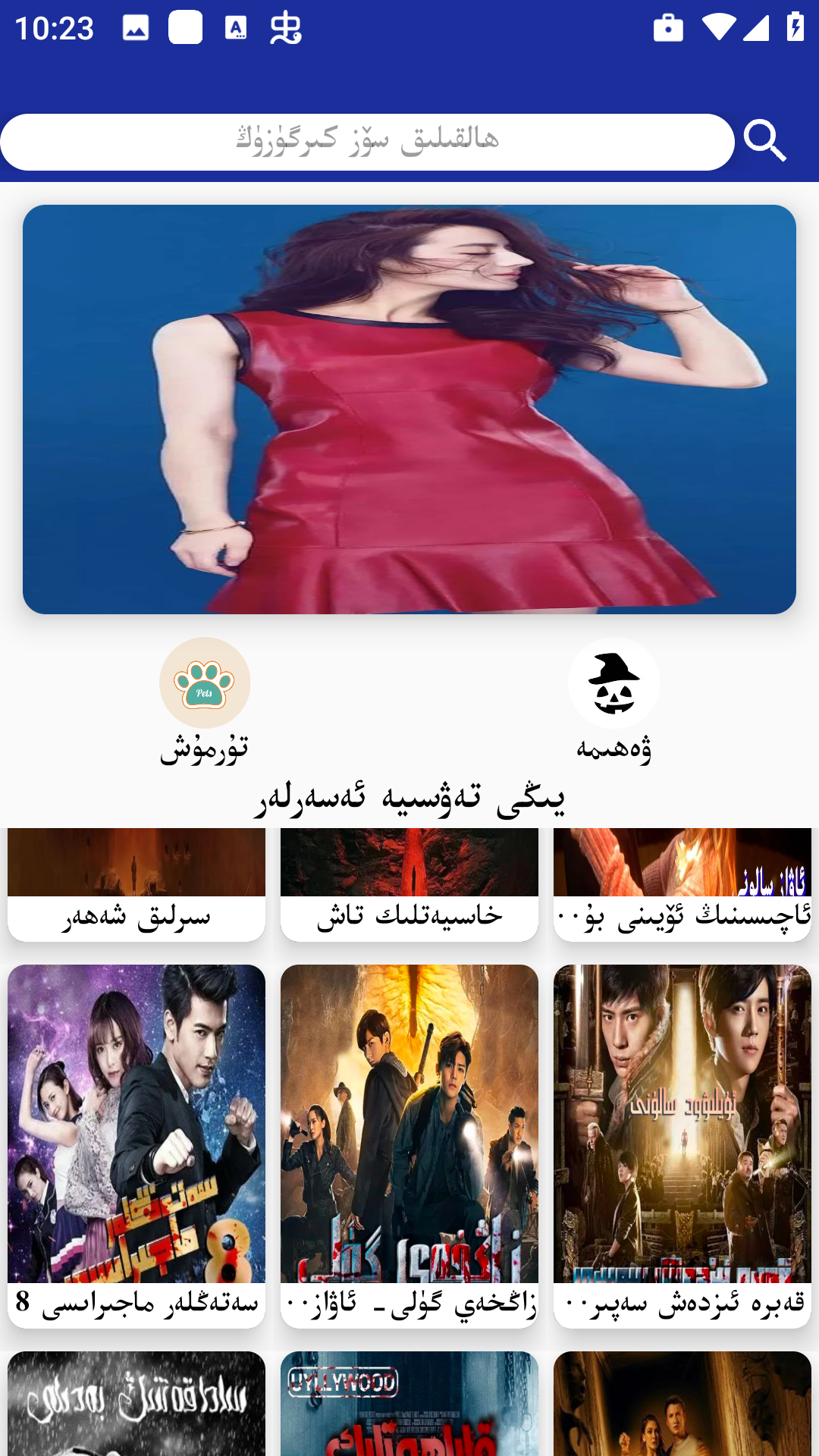
Task: Focus the keyword search field
Action: click(x=367, y=142)
